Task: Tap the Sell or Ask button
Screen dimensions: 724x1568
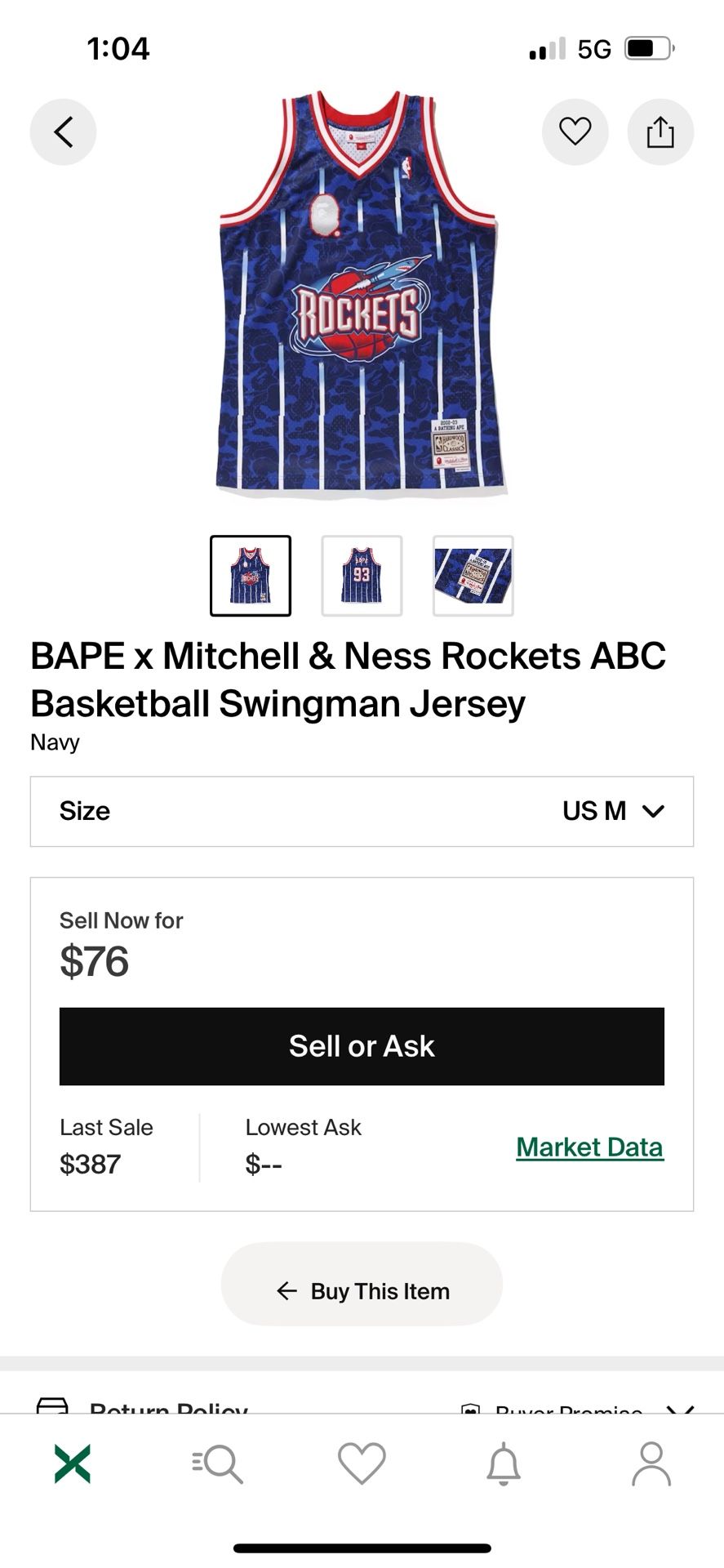Action: point(362,1046)
